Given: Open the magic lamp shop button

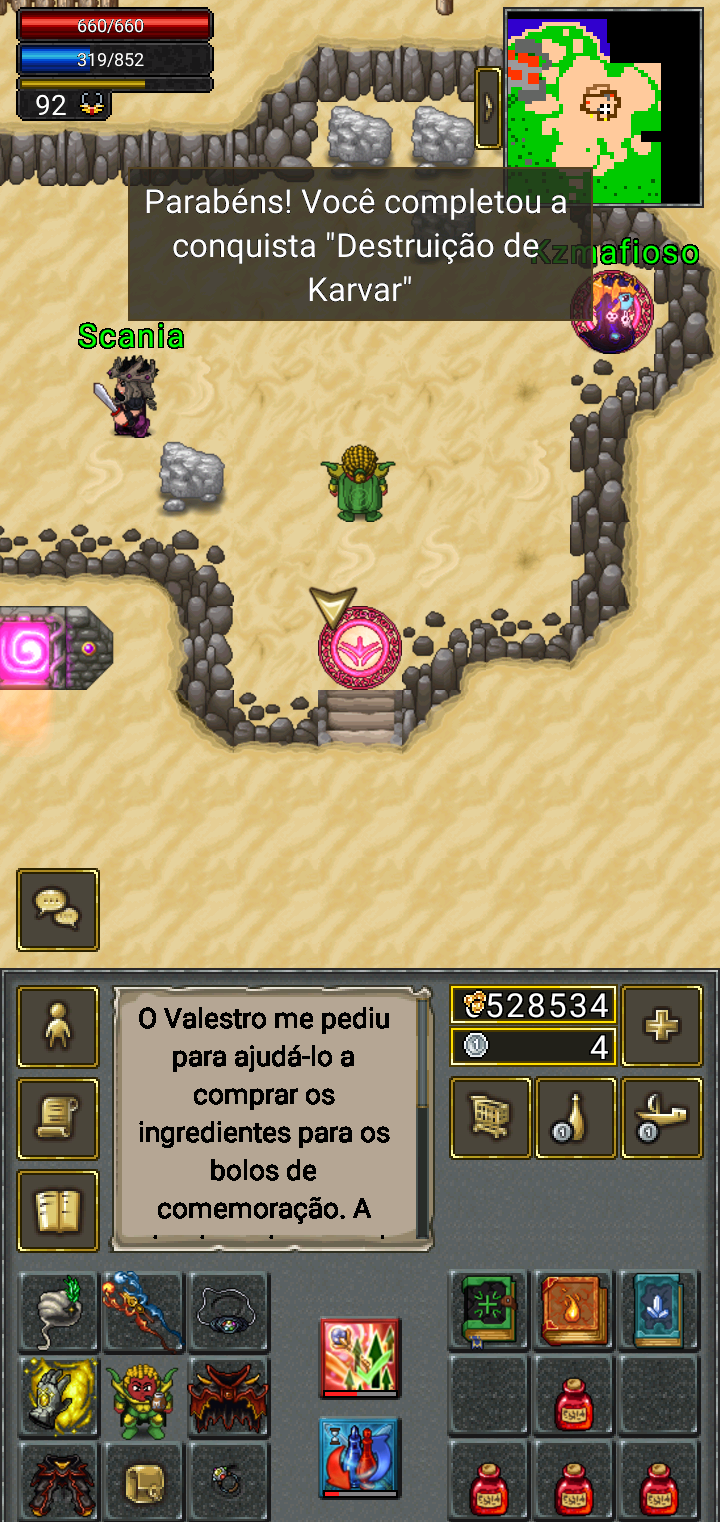Looking at the screenshot, I should click(x=661, y=1118).
